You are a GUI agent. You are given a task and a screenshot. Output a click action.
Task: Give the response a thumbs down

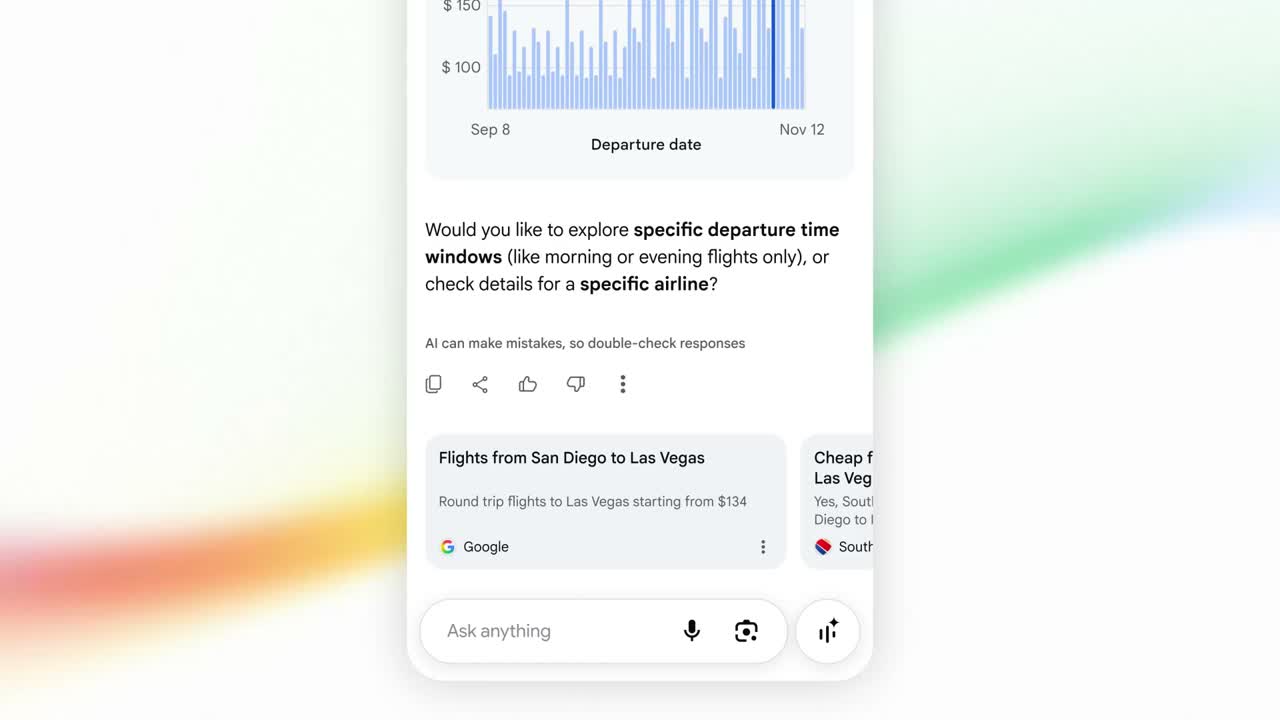click(x=576, y=384)
